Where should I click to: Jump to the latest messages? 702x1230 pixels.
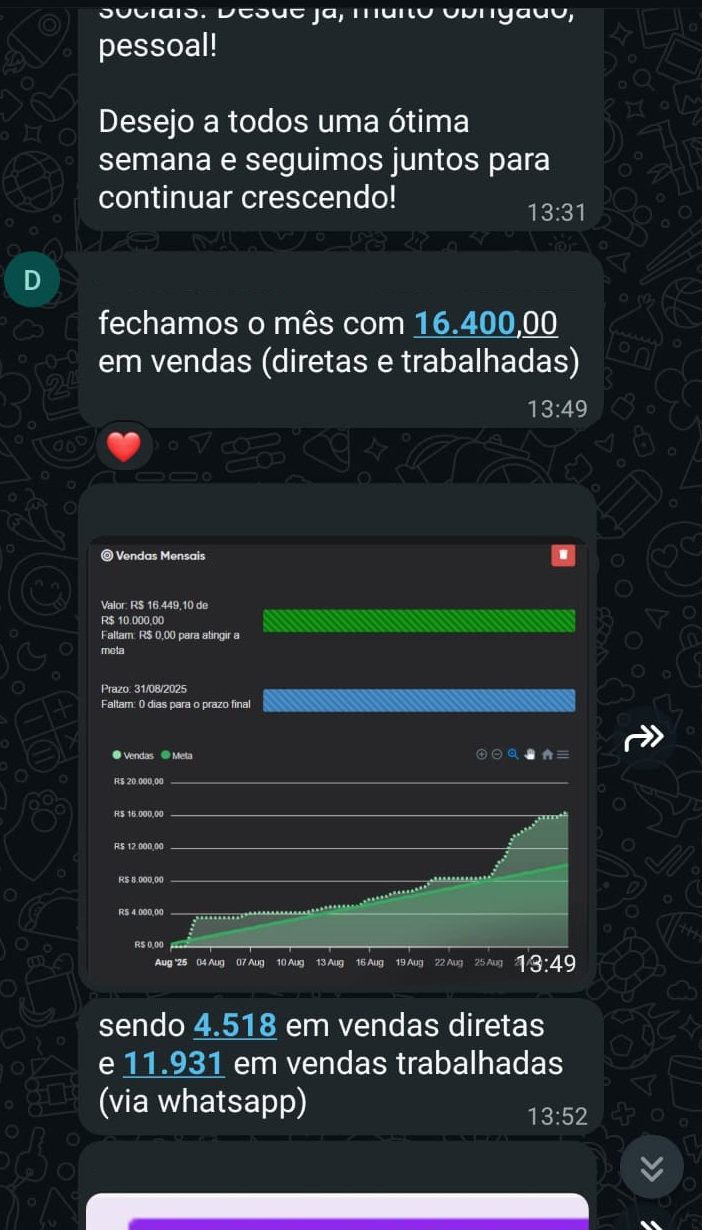pos(651,1167)
